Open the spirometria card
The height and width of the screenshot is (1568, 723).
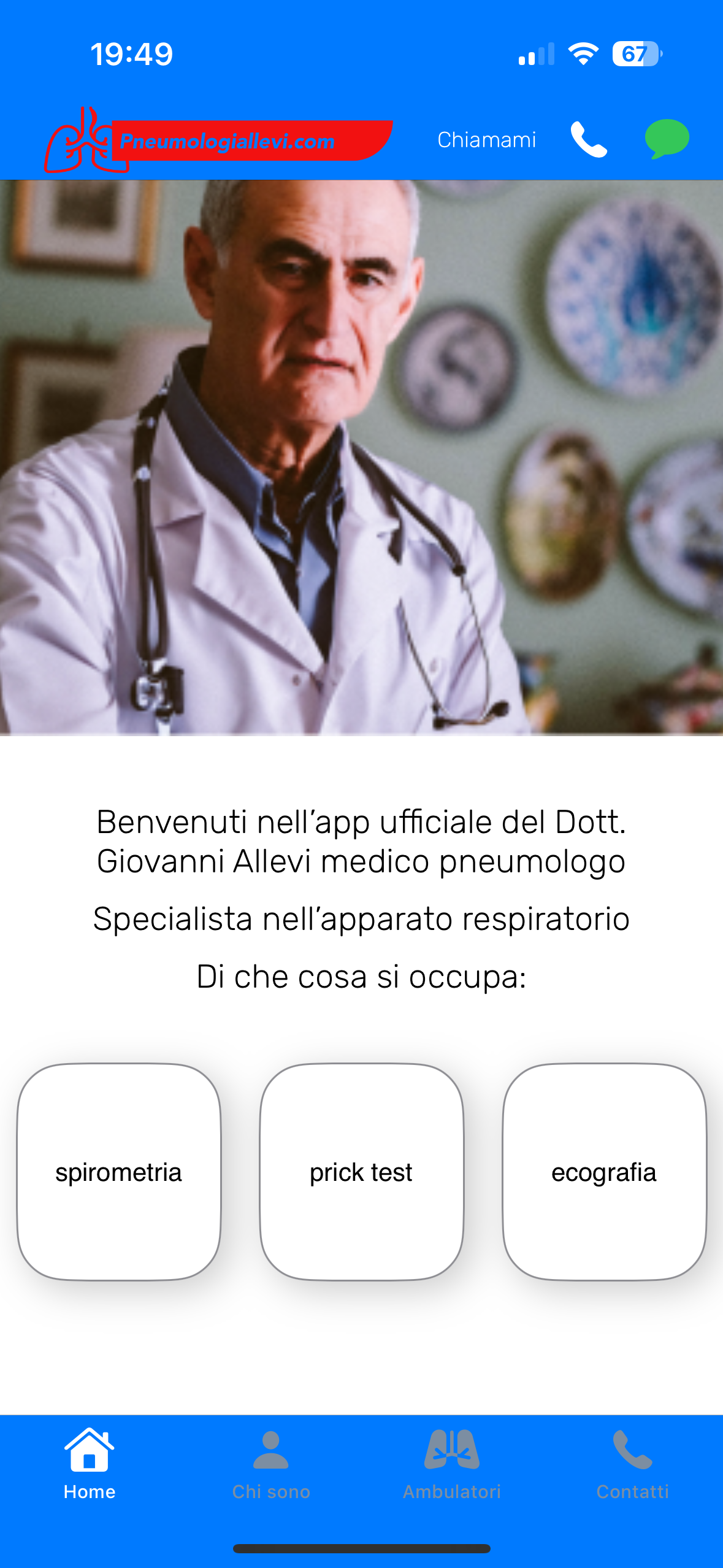coord(119,1172)
